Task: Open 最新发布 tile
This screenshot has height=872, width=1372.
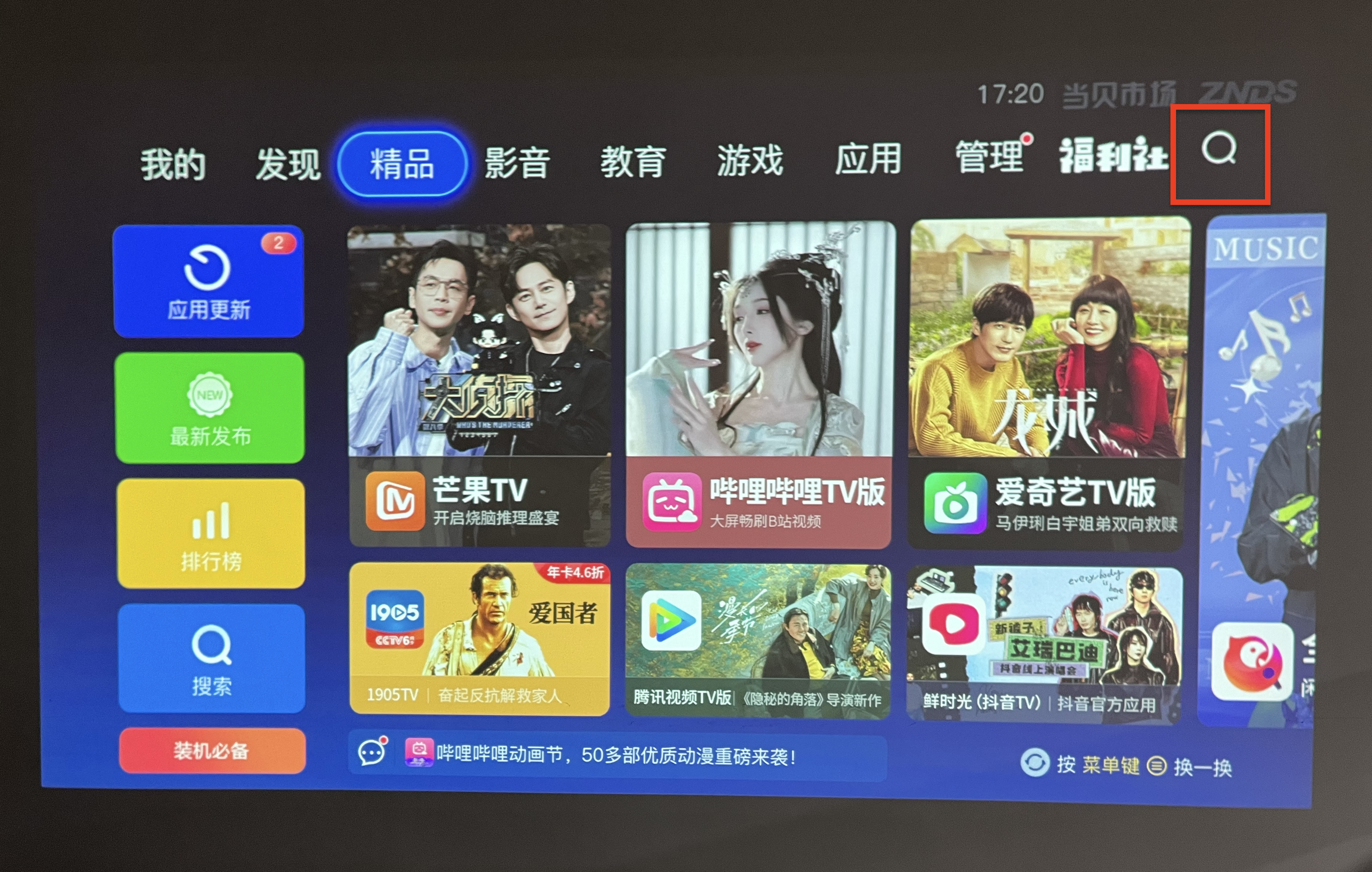Action: (x=210, y=408)
